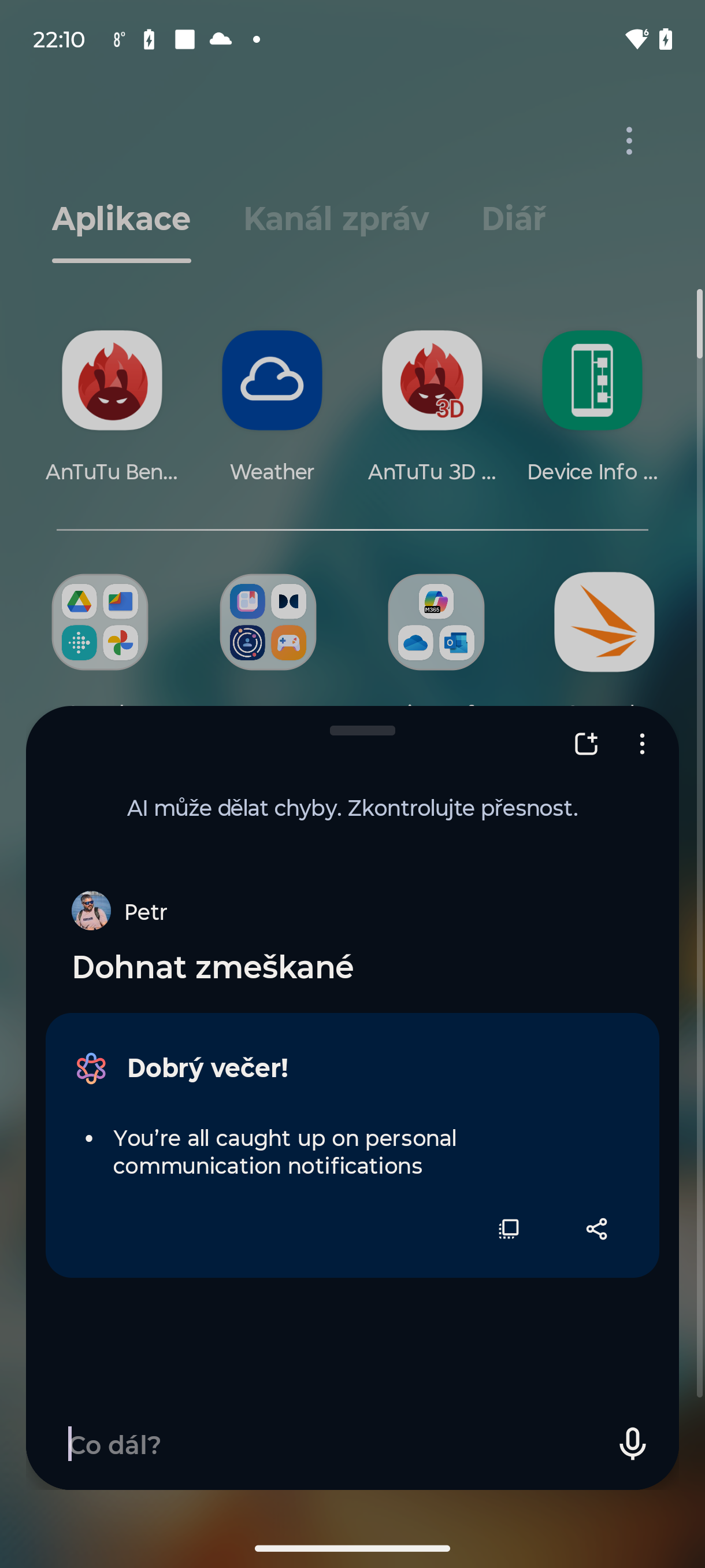
Task: Start voice input with the microphone
Action: (x=632, y=1444)
